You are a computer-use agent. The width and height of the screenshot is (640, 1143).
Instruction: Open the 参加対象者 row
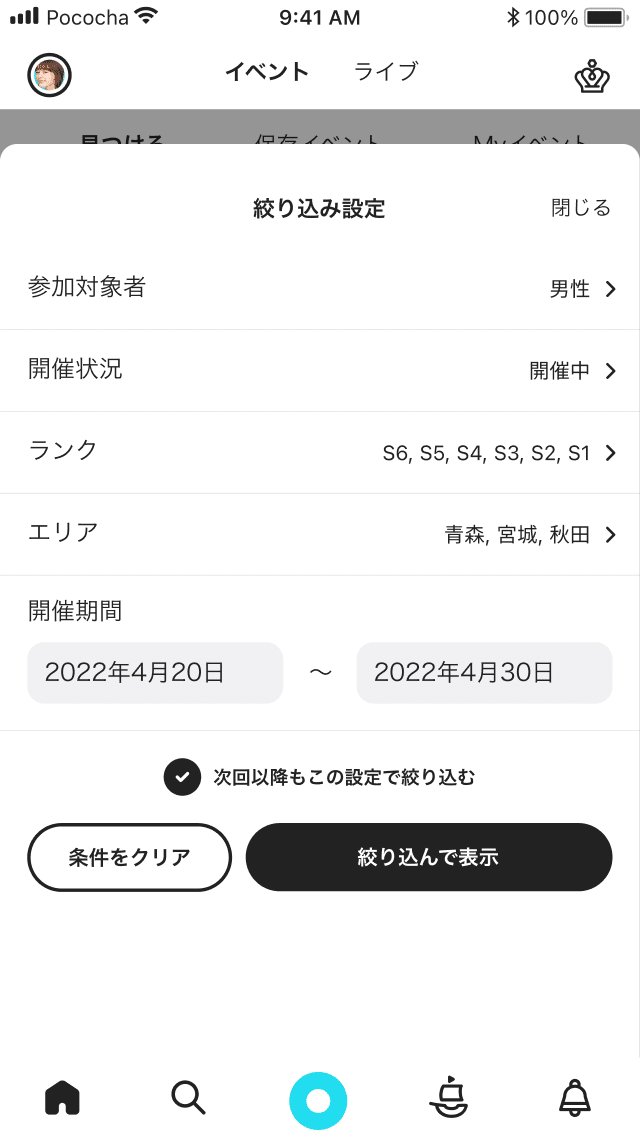point(320,289)
